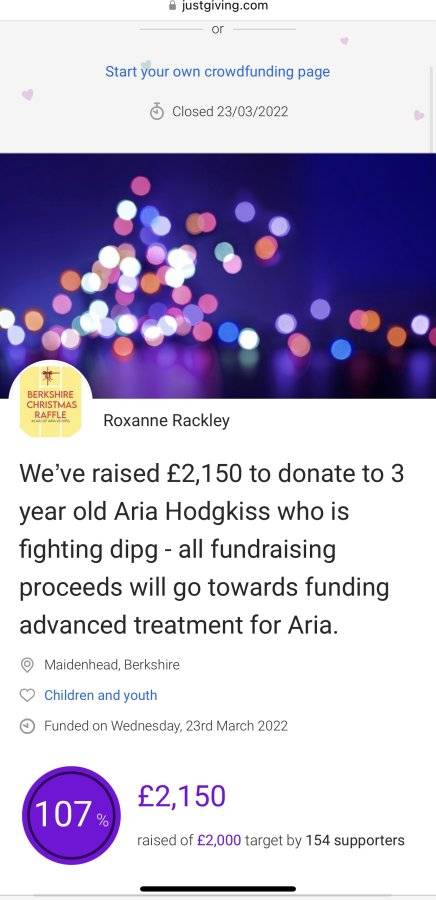Open Start your own crowdfunding page link
This screenshot has height=900, width=436.
pyautogui.click(x=217, y=72)
